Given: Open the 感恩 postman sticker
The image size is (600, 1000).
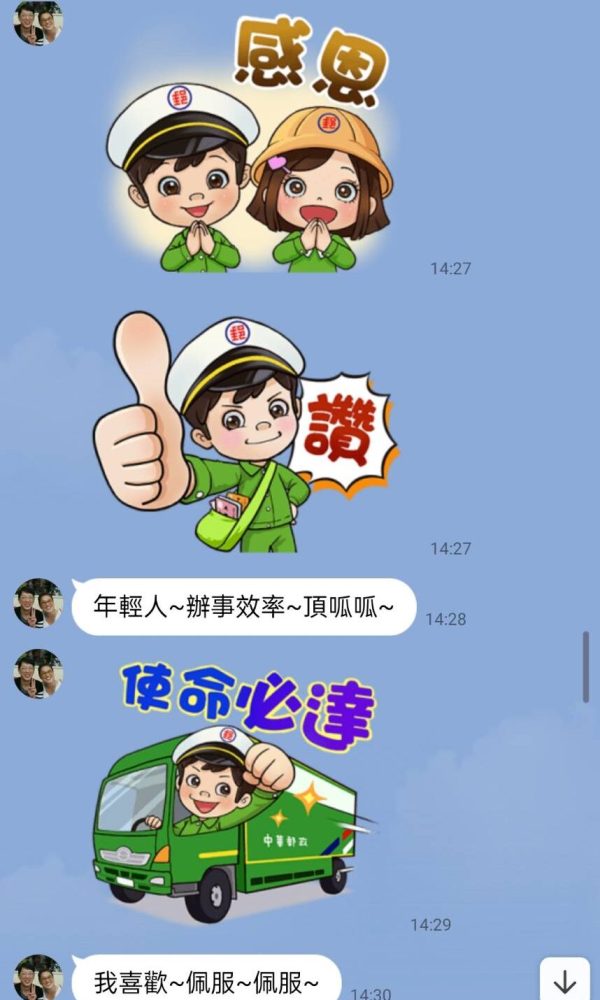Looking at the screenshot, I should [250, 150].
